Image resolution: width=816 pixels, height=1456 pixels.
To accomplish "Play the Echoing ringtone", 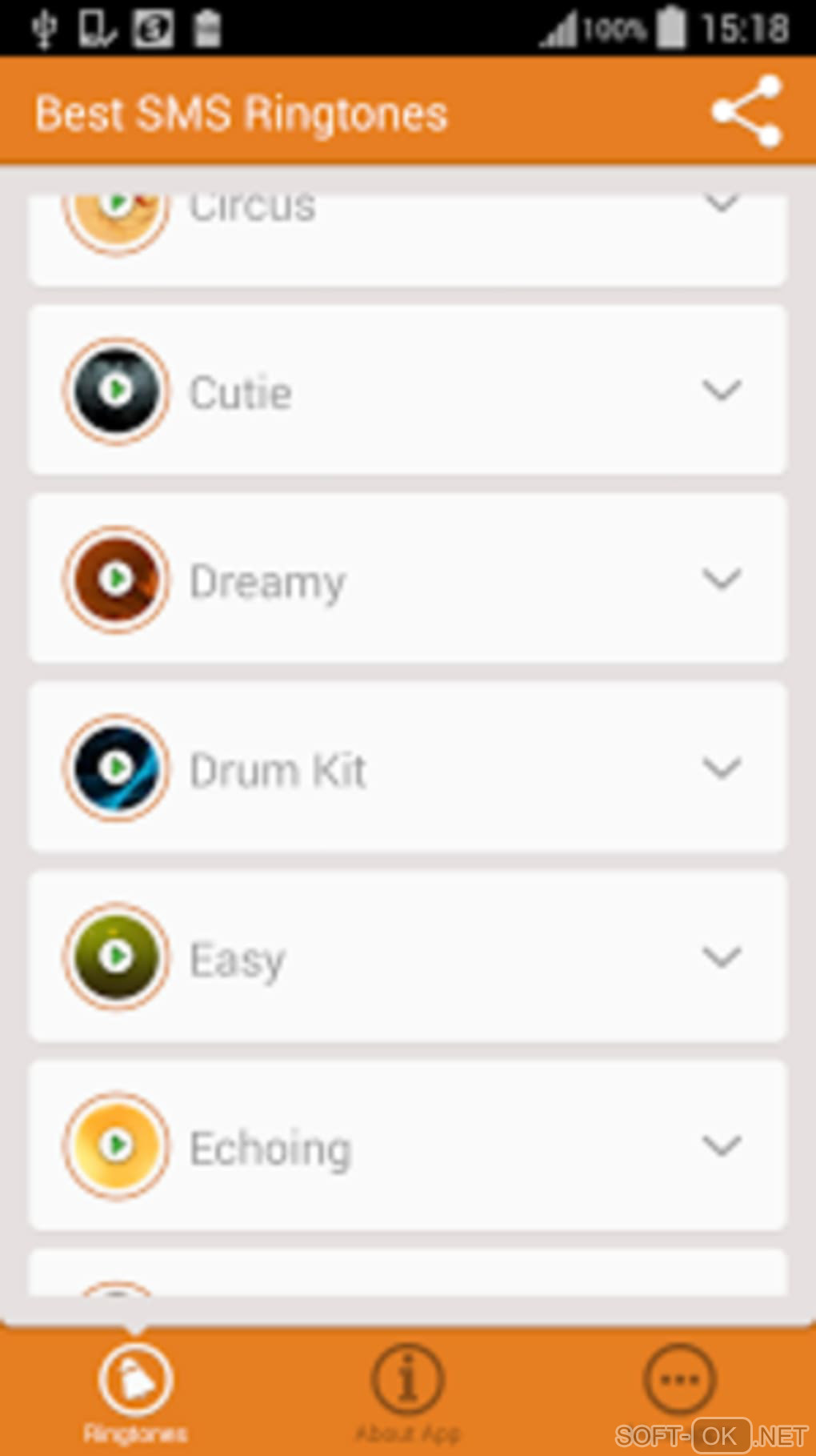I will tap(117, 1145).
